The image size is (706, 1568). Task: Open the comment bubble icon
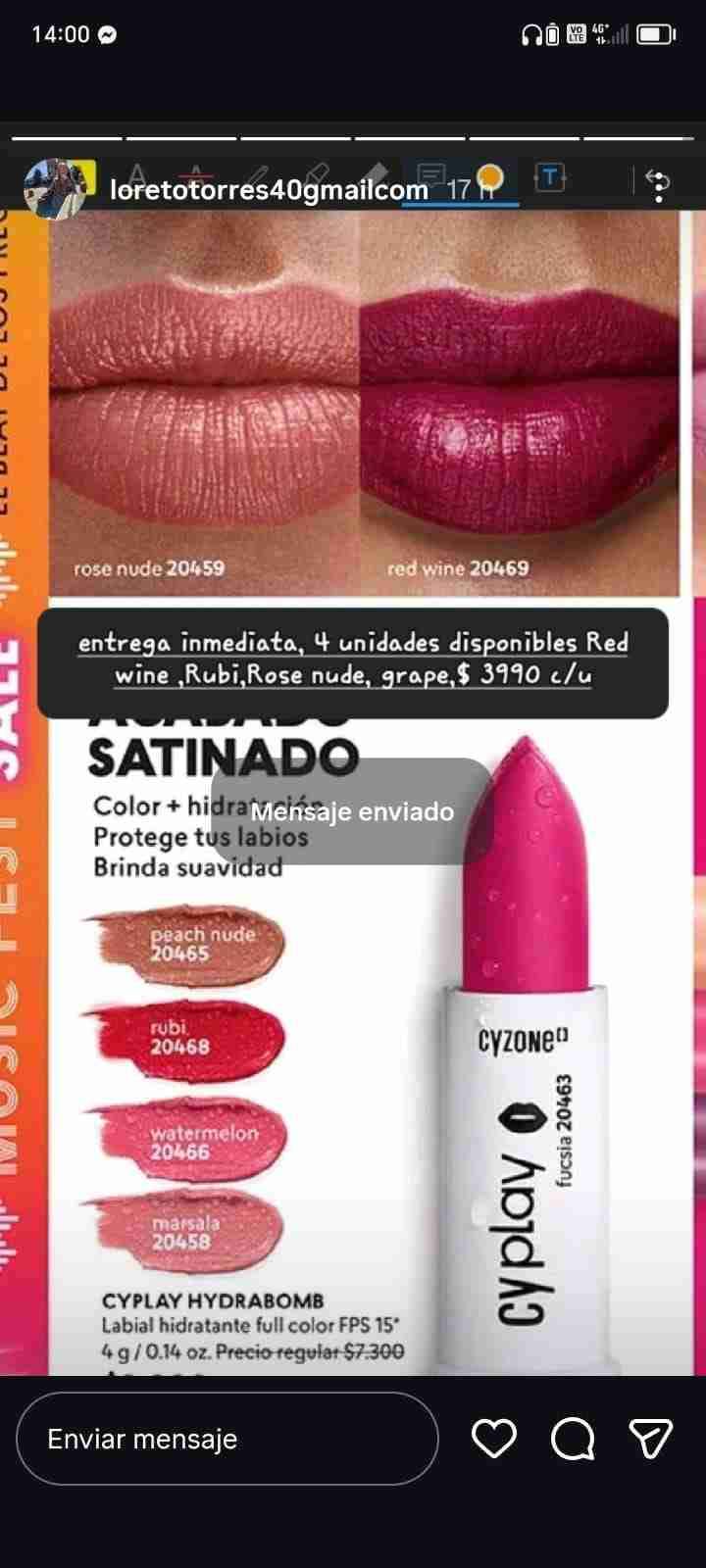coord(573,1439)
